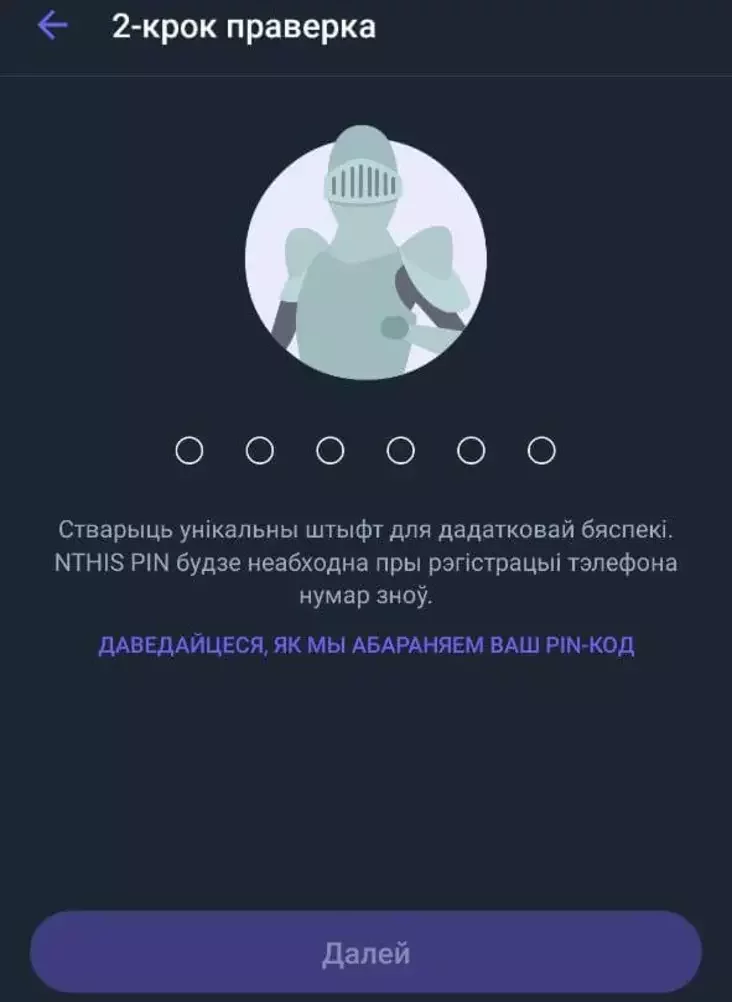Go back using the top-left arrow

[52, 27]
